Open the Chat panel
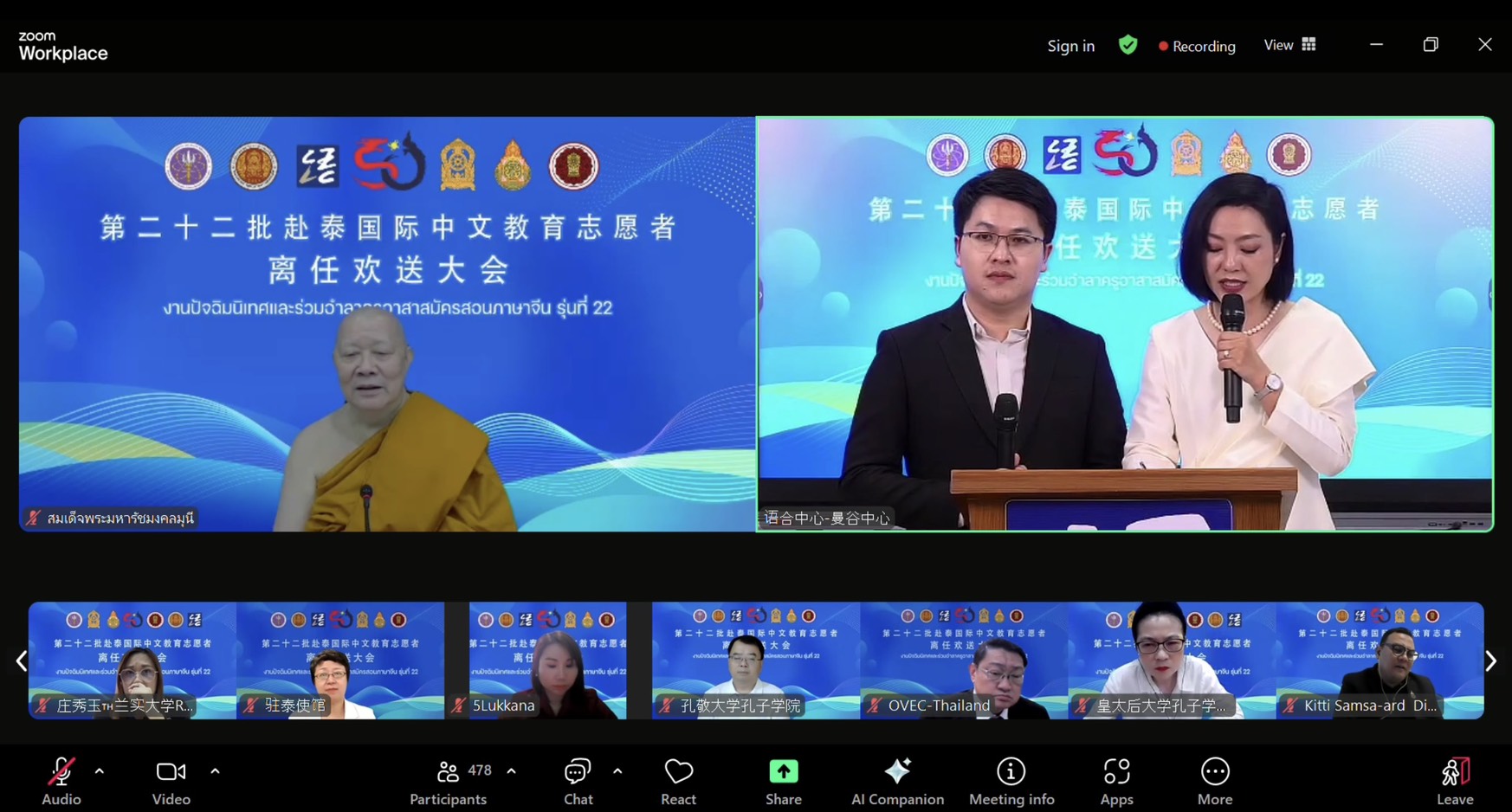1512x812 pixels. click(578, 779)
